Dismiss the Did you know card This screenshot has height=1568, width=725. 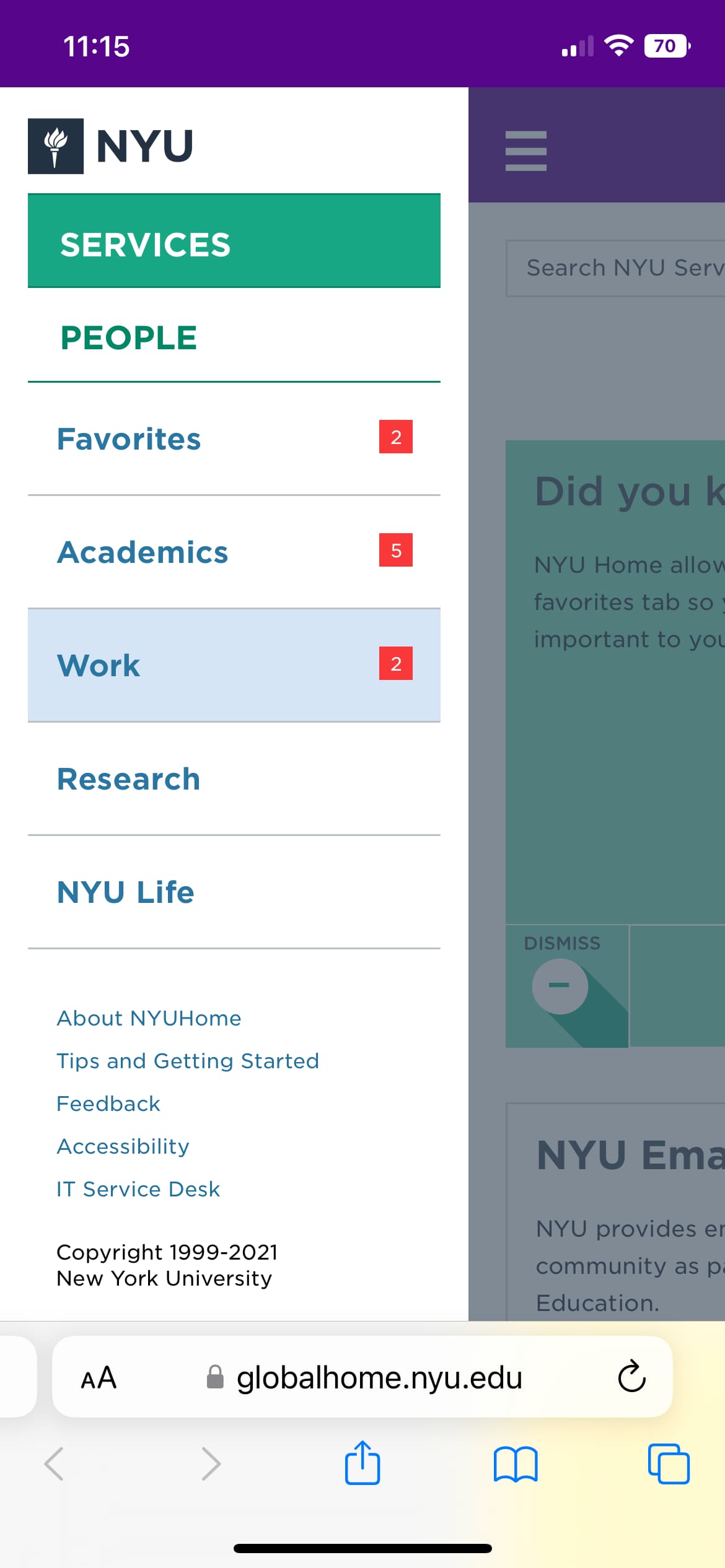[560, 985]
